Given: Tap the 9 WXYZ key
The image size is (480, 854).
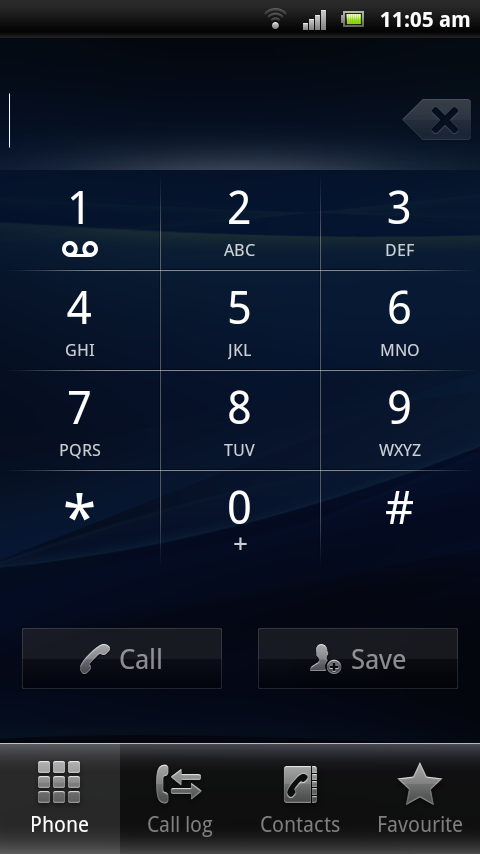Looking at the screenshot, I should point(400,420).
